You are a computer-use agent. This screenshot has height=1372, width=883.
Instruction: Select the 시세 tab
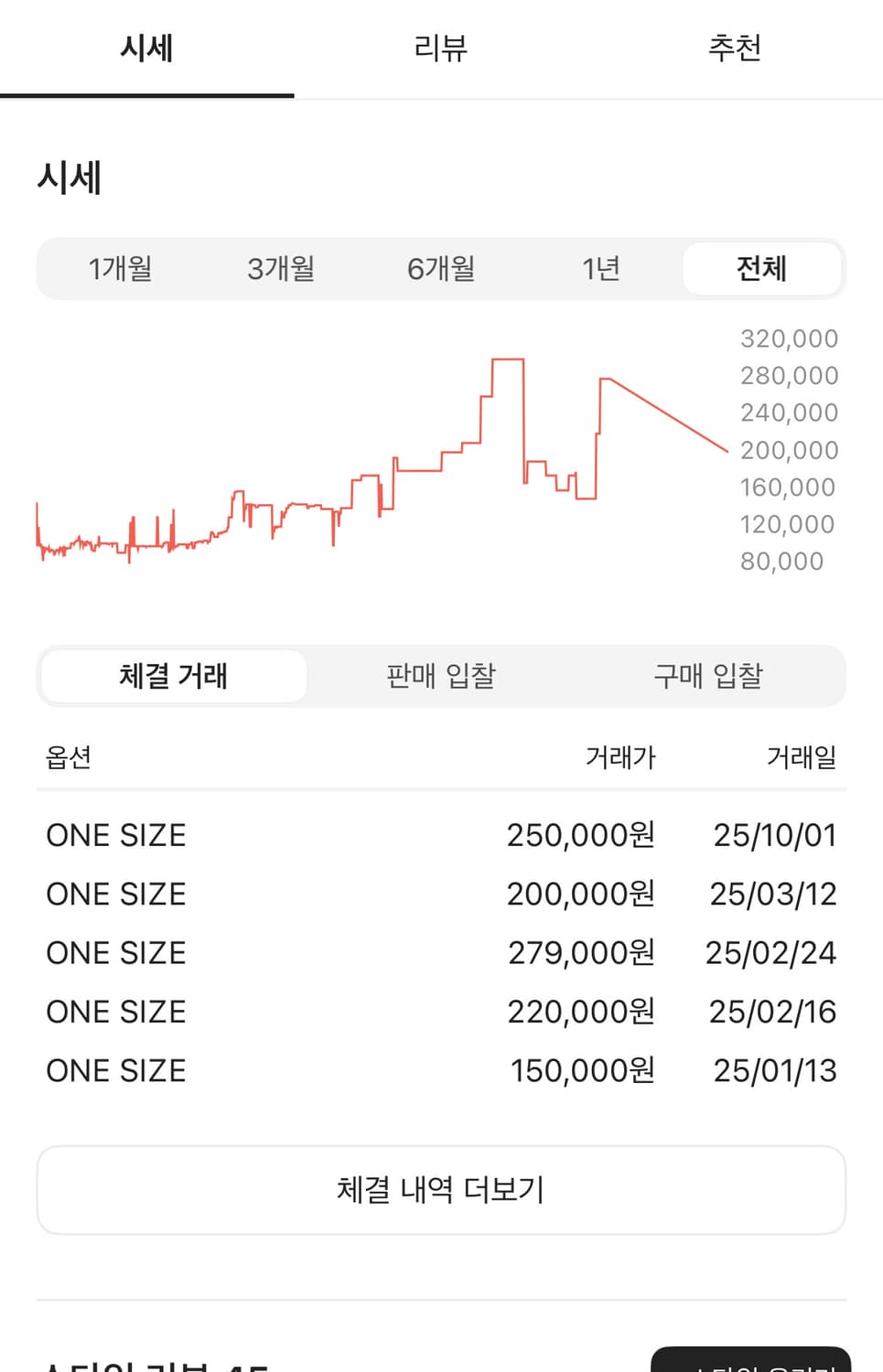[147, 48]
